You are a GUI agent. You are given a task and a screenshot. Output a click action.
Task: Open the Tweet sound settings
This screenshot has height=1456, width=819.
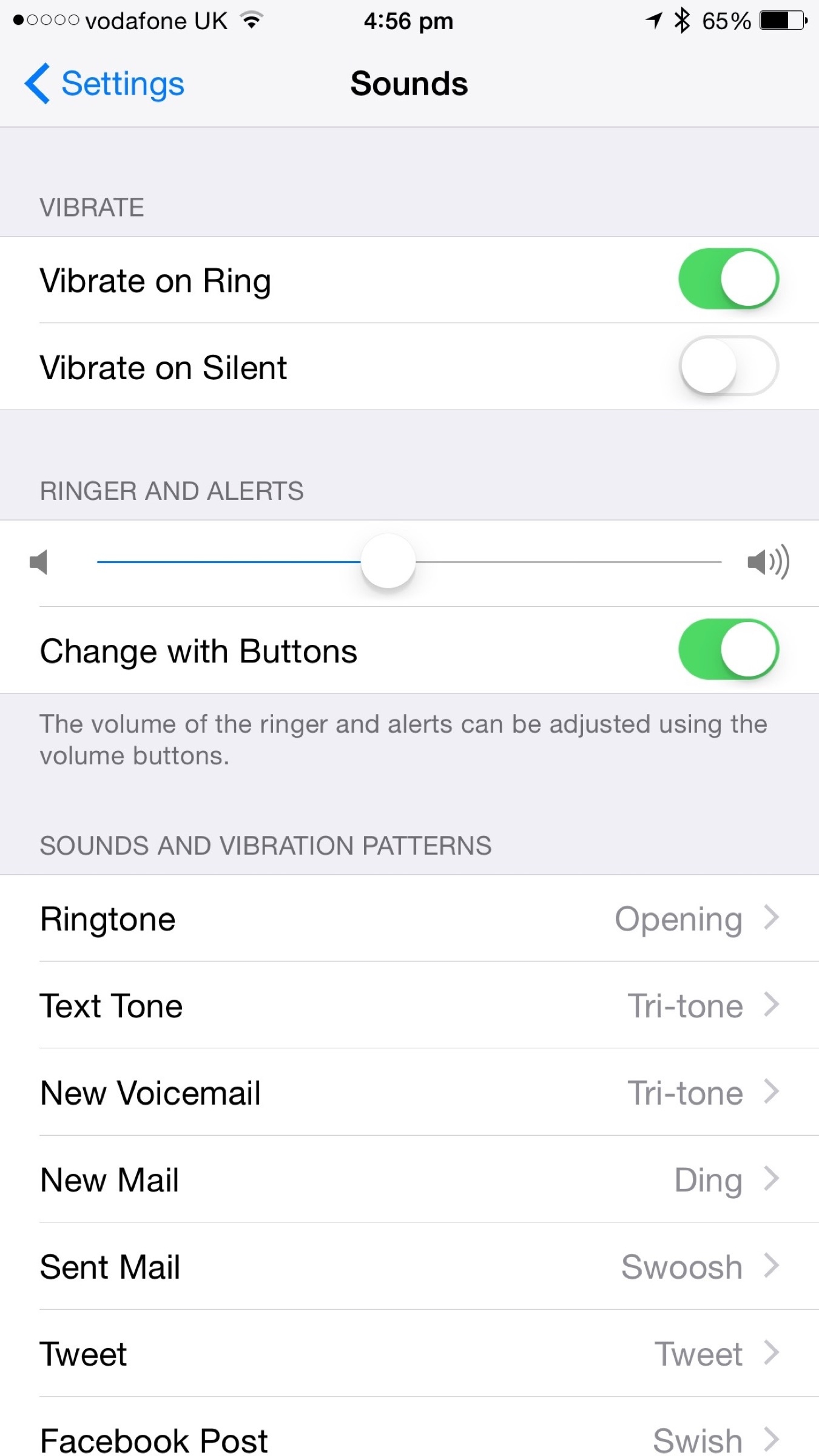(409, 1353)
